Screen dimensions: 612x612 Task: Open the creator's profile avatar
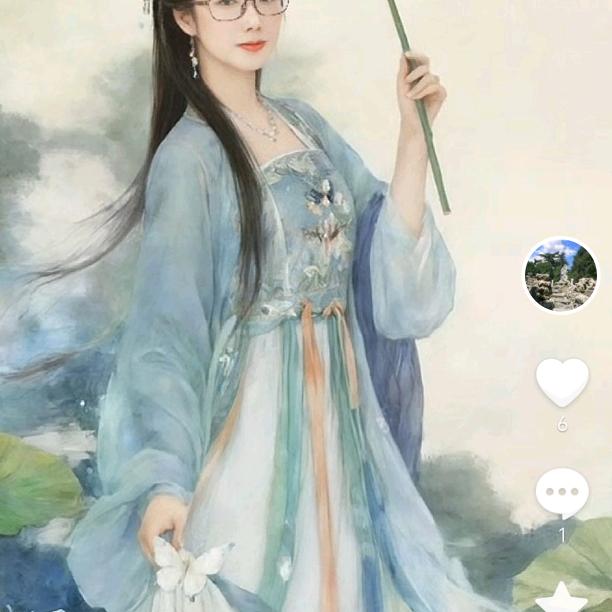pos(561,275)
